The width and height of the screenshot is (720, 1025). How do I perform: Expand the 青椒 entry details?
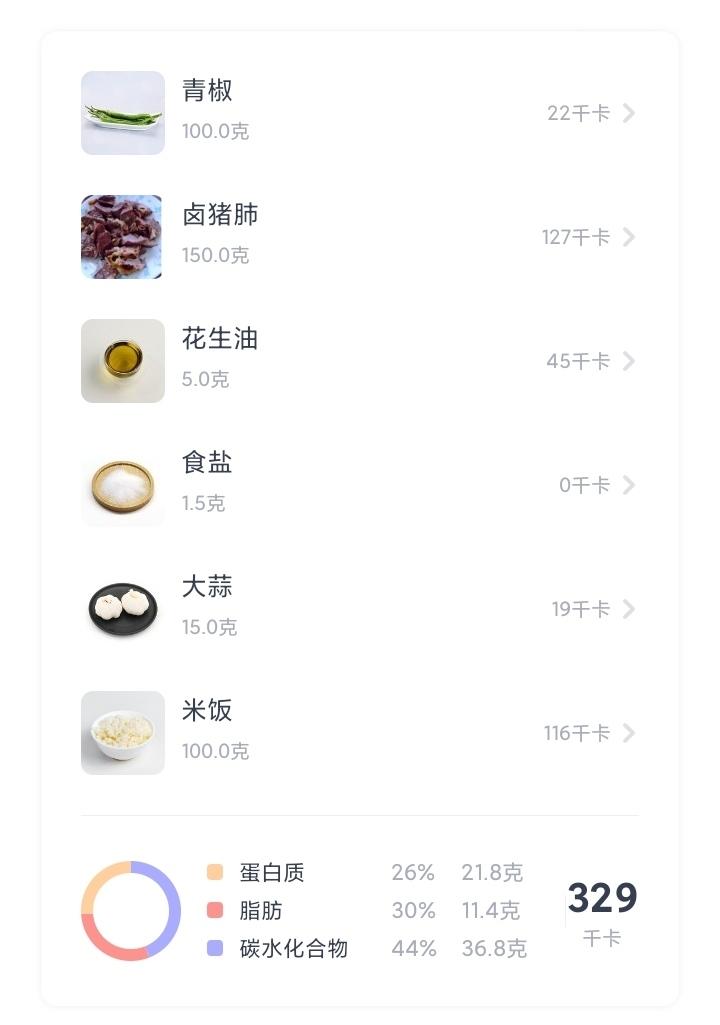pos(629,113)
